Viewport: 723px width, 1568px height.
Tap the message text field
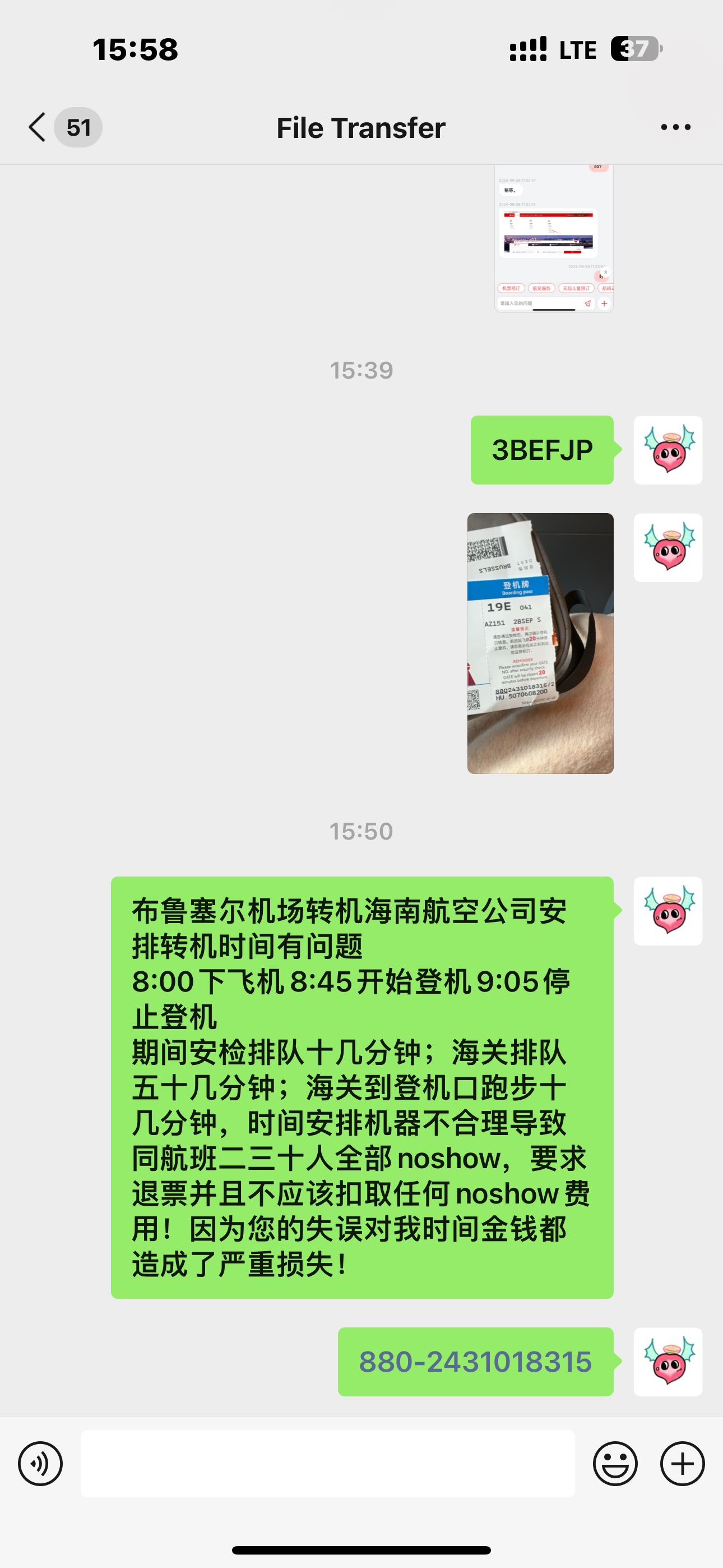tap(328, 1463)
